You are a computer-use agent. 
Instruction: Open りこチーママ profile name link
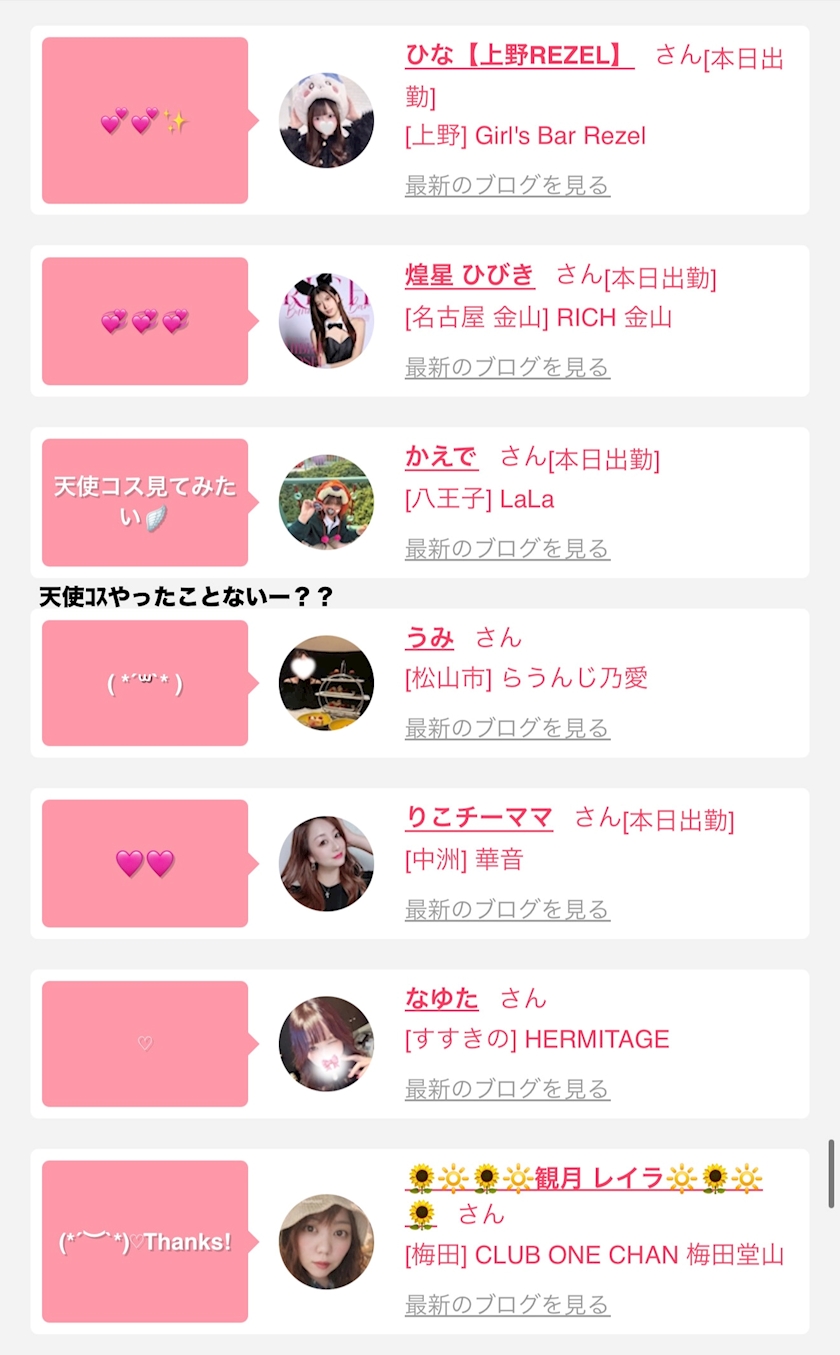(478, 818)
